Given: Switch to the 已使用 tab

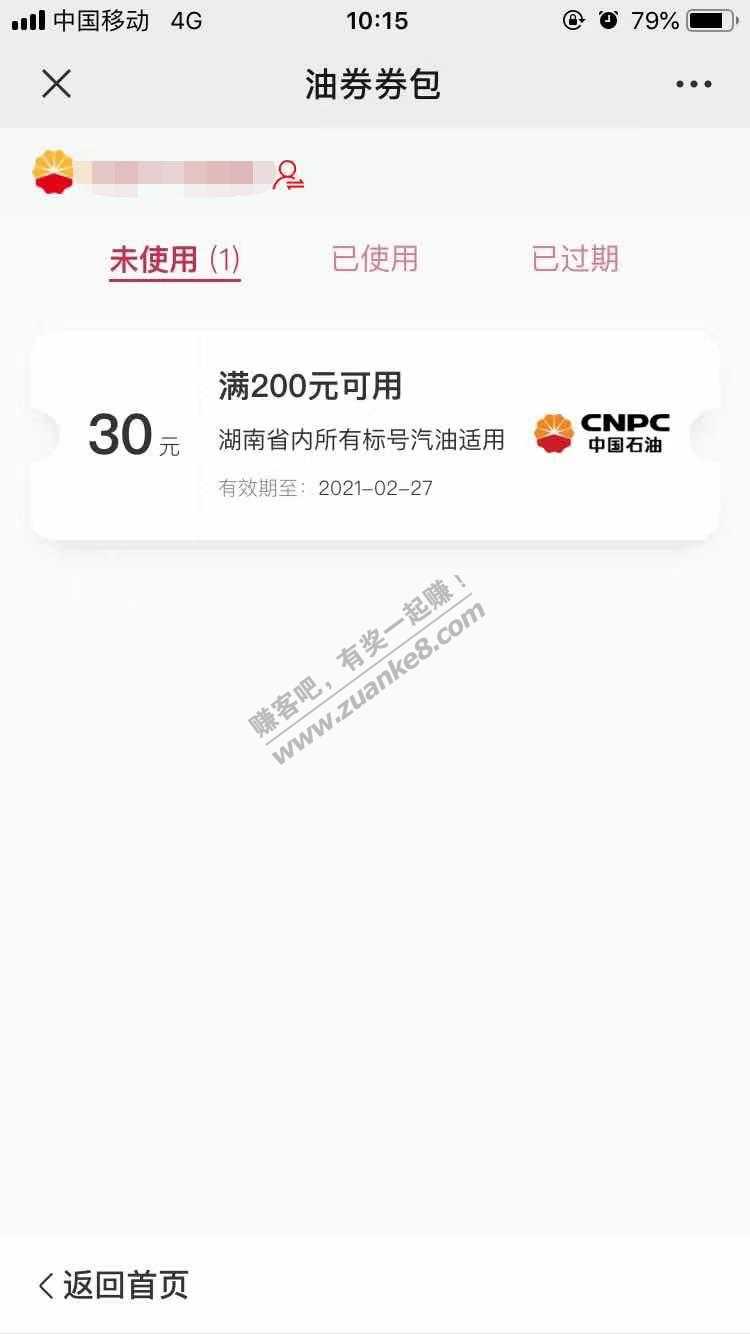Looking at the screenshot, I should [375, 259].
